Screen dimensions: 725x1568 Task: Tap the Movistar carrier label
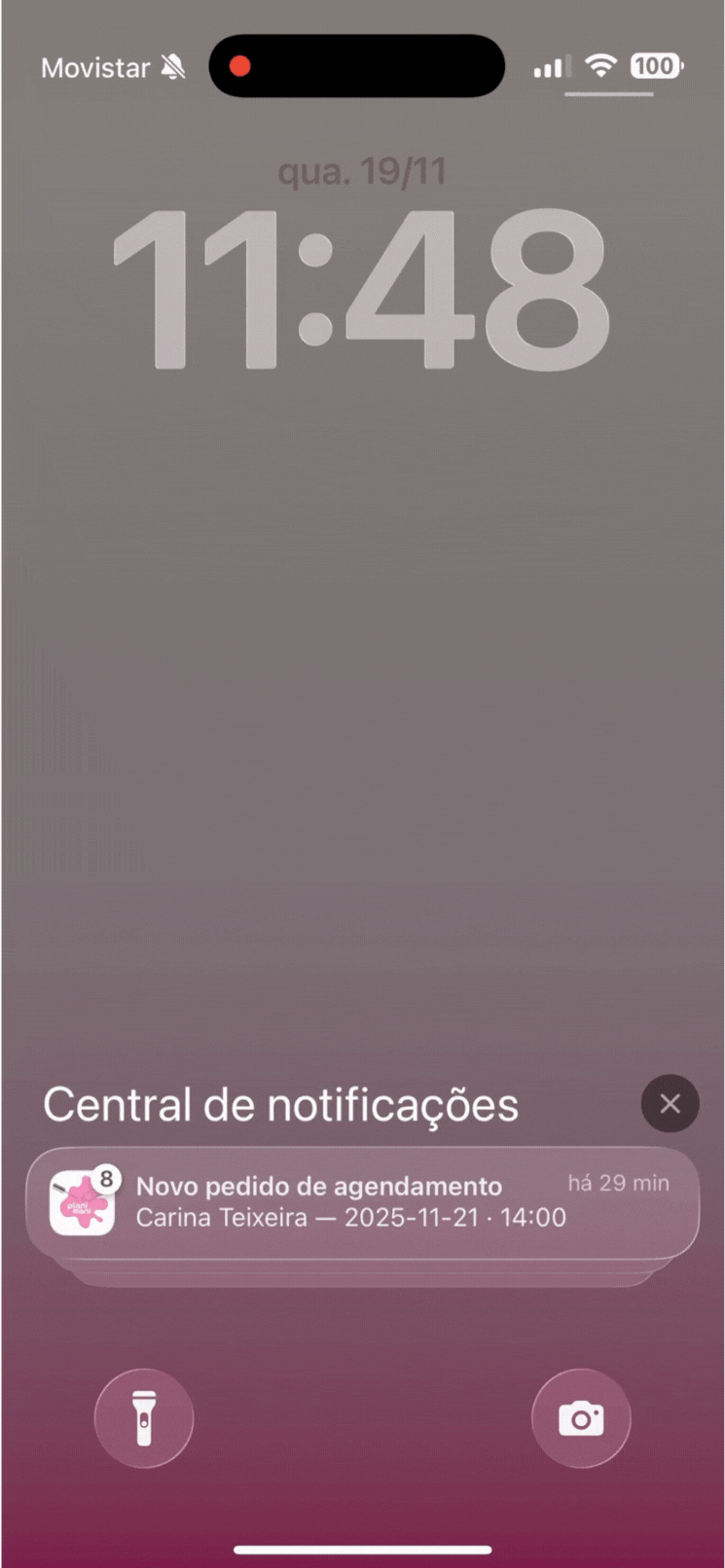tap(94, 66)
